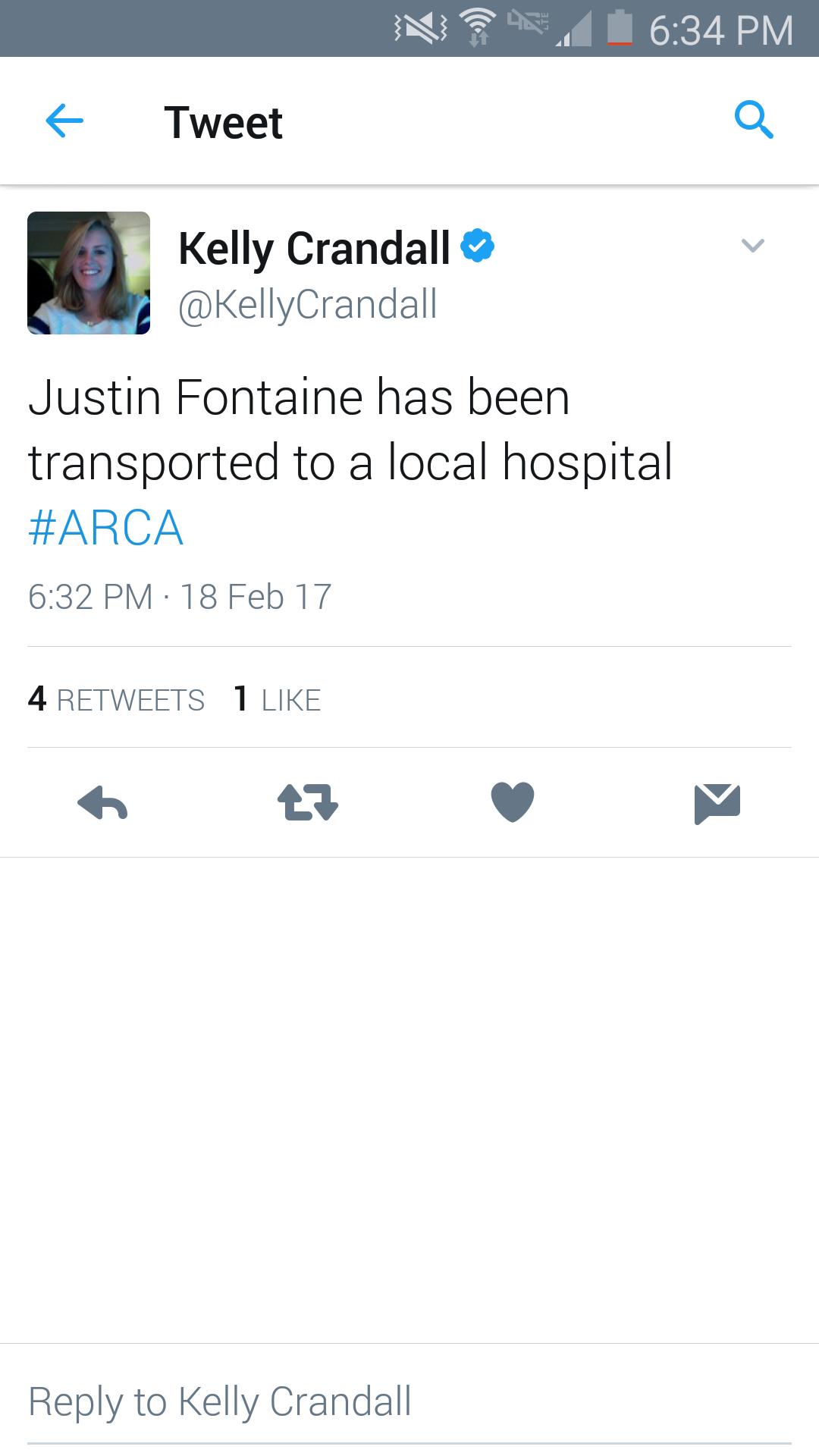This screenshot has width=819, height=1456.
Task: Reply to this tweet with the arrow icon
Action: point(102,802)
